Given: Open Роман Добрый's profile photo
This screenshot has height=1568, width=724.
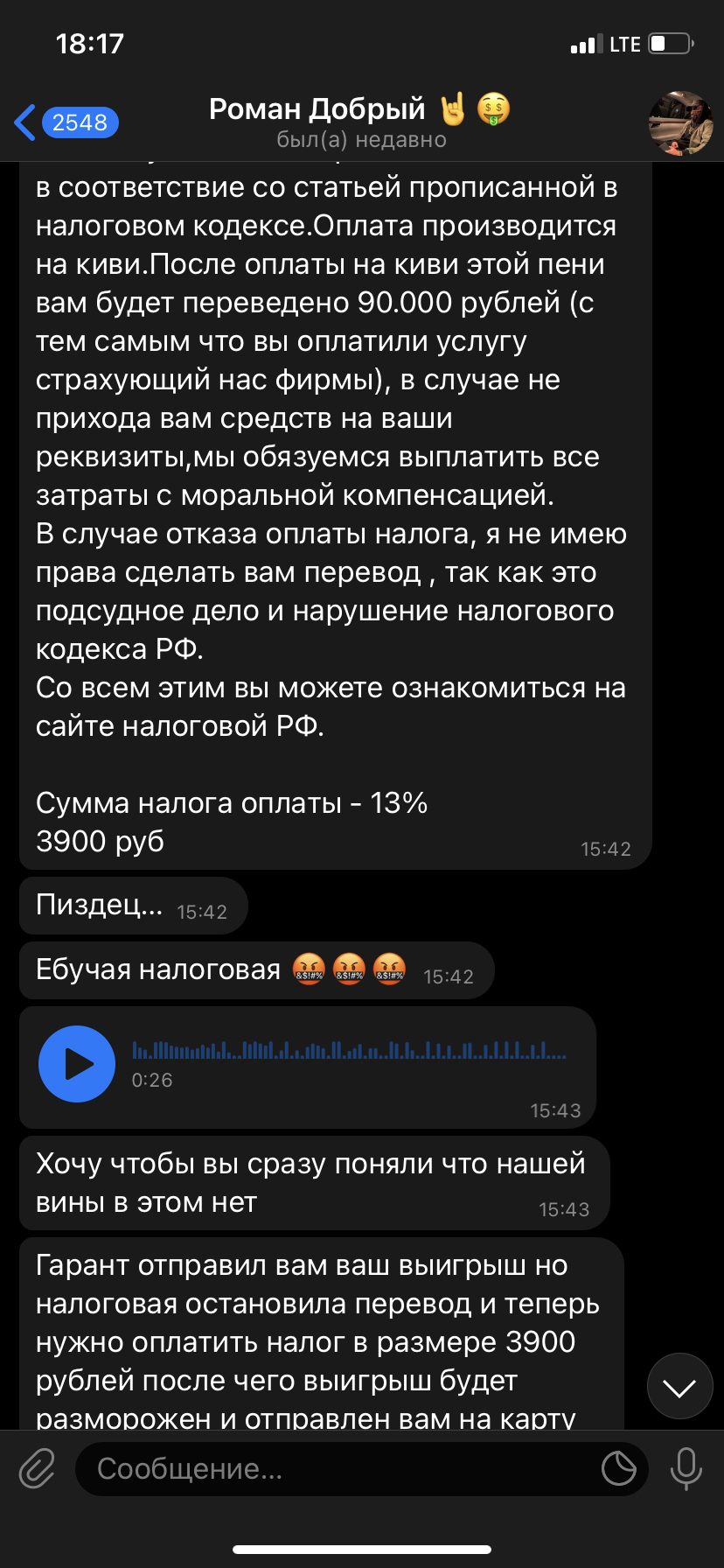Looking at the screenshot, I should tap(680, 122).
